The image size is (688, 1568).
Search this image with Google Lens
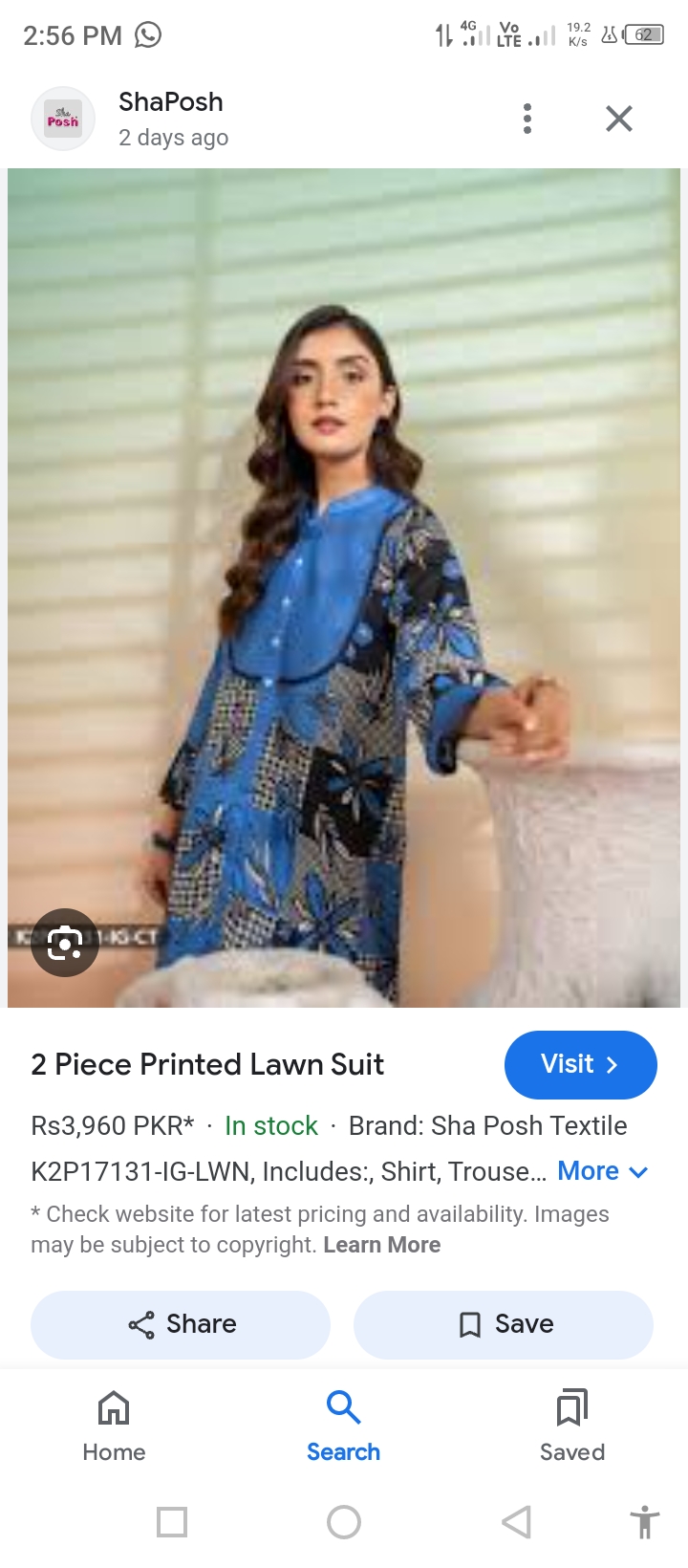click(65, 943)
